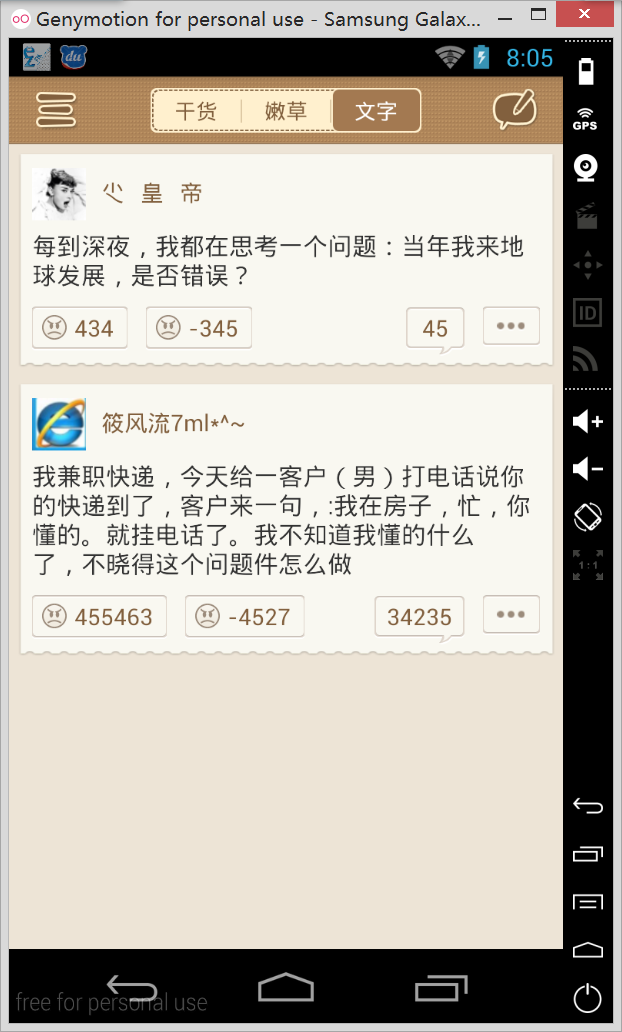622x1032 pixels.
Task: Open the hamburger drawer menu
Action: (57, 110)
